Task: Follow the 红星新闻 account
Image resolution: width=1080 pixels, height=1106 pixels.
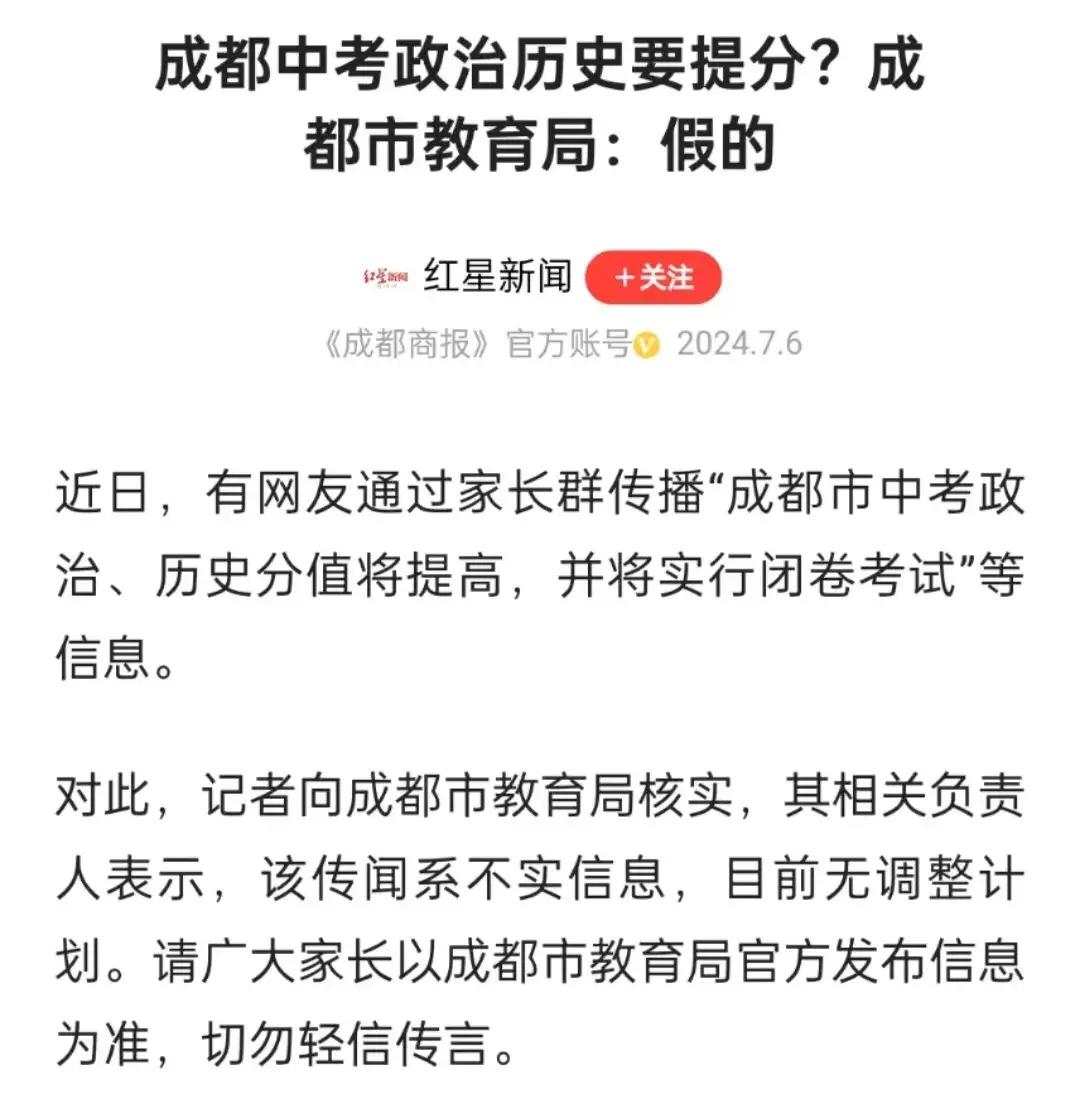Action: (653, 277)
